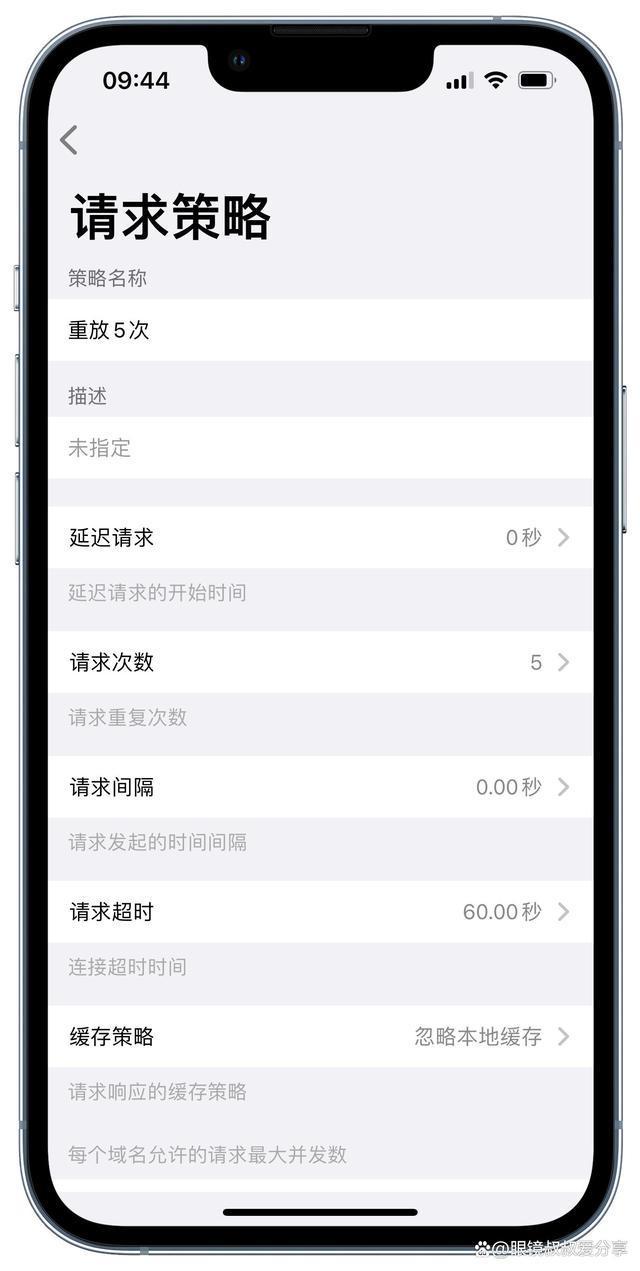This screenshot has width=640, height=1271.
Task: Change the 请求间隔 interval setting
Action: click(320, 787)
